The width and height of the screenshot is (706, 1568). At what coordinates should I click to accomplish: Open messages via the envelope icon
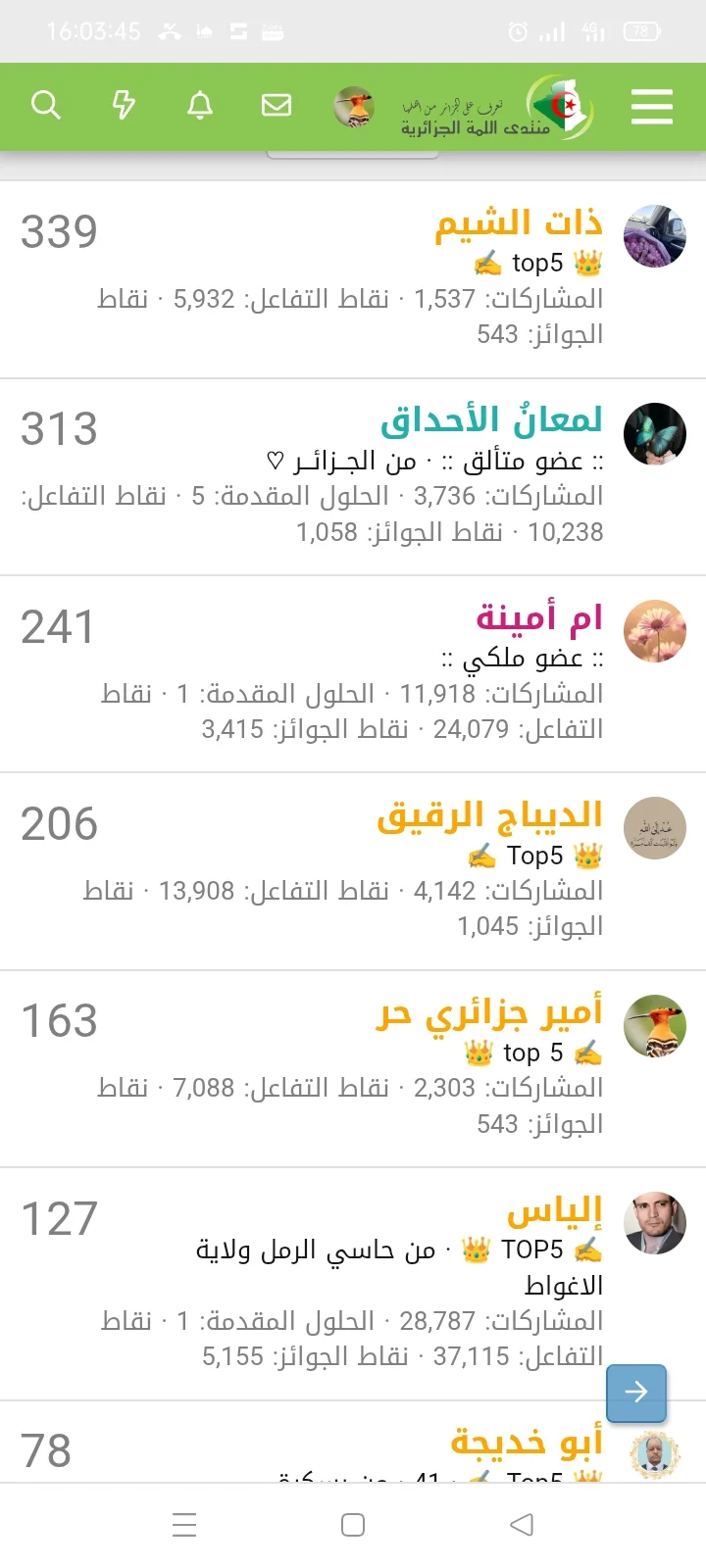277,106
